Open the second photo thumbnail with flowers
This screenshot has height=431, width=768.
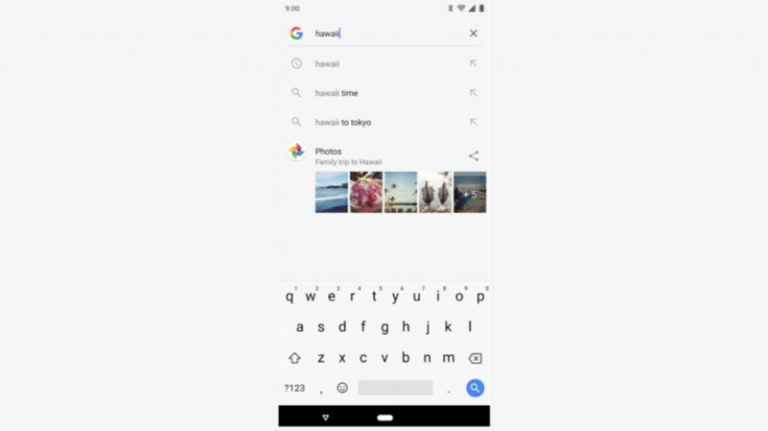(x=366, y=192)
